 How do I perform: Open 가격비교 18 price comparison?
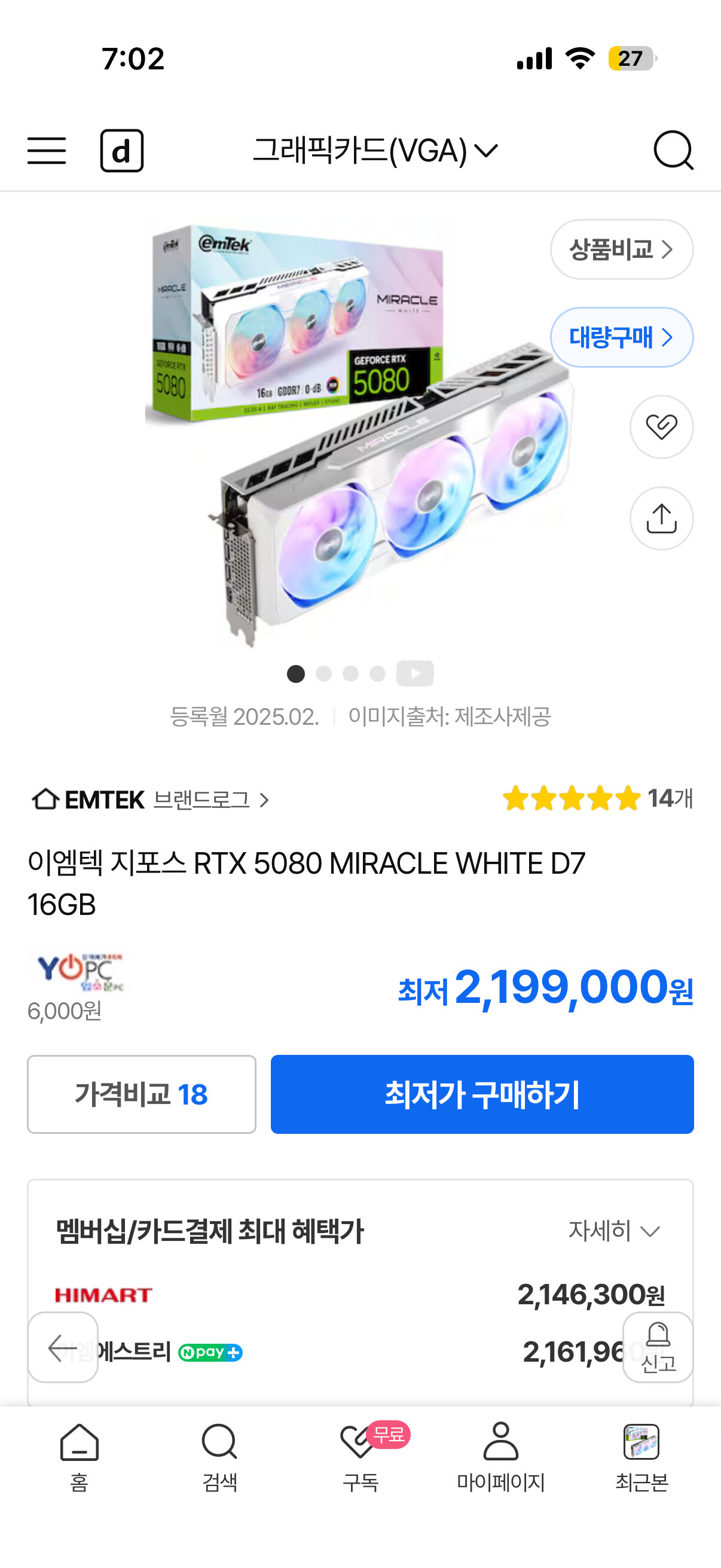click(141, 1094)
